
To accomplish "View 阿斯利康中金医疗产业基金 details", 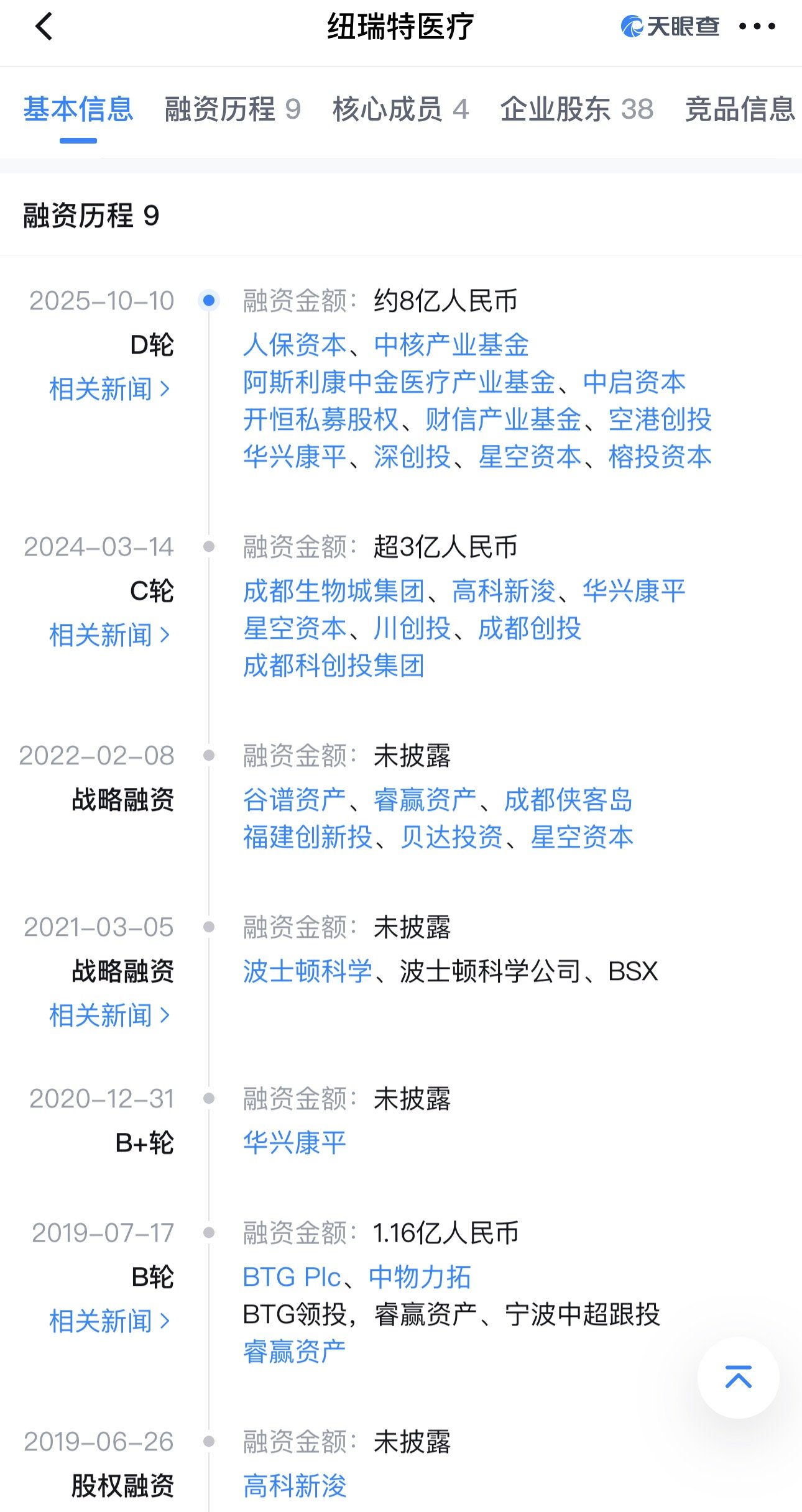I will coord(399,382).
